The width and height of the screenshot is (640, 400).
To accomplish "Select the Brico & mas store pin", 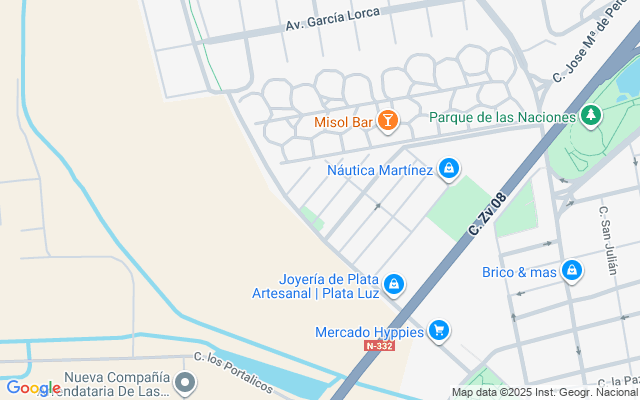I will coord(572,271).
